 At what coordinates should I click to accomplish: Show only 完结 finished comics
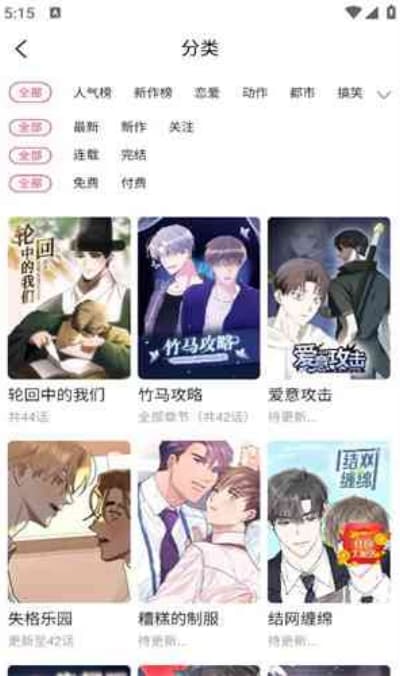tap(134, 155)
